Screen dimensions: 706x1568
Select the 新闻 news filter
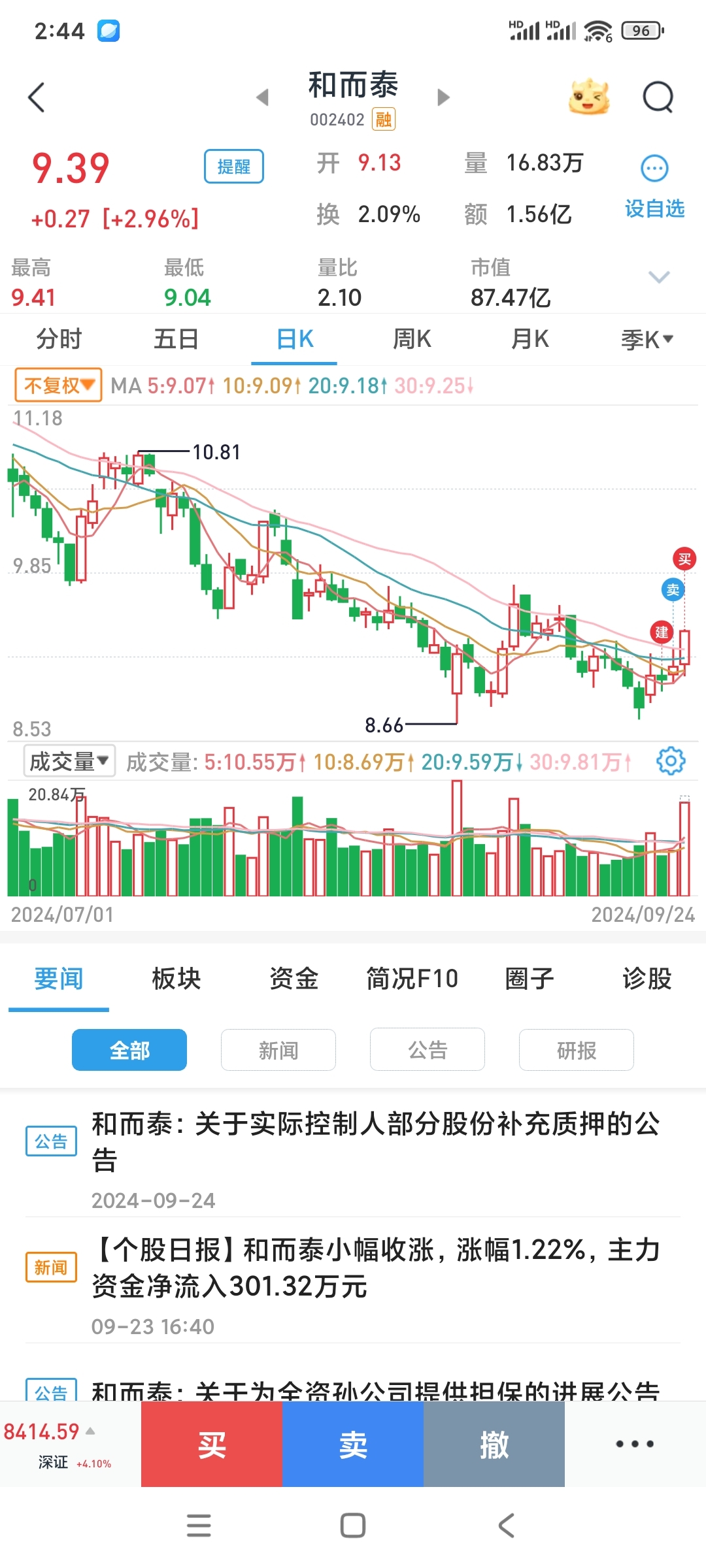click(278, 1049)
